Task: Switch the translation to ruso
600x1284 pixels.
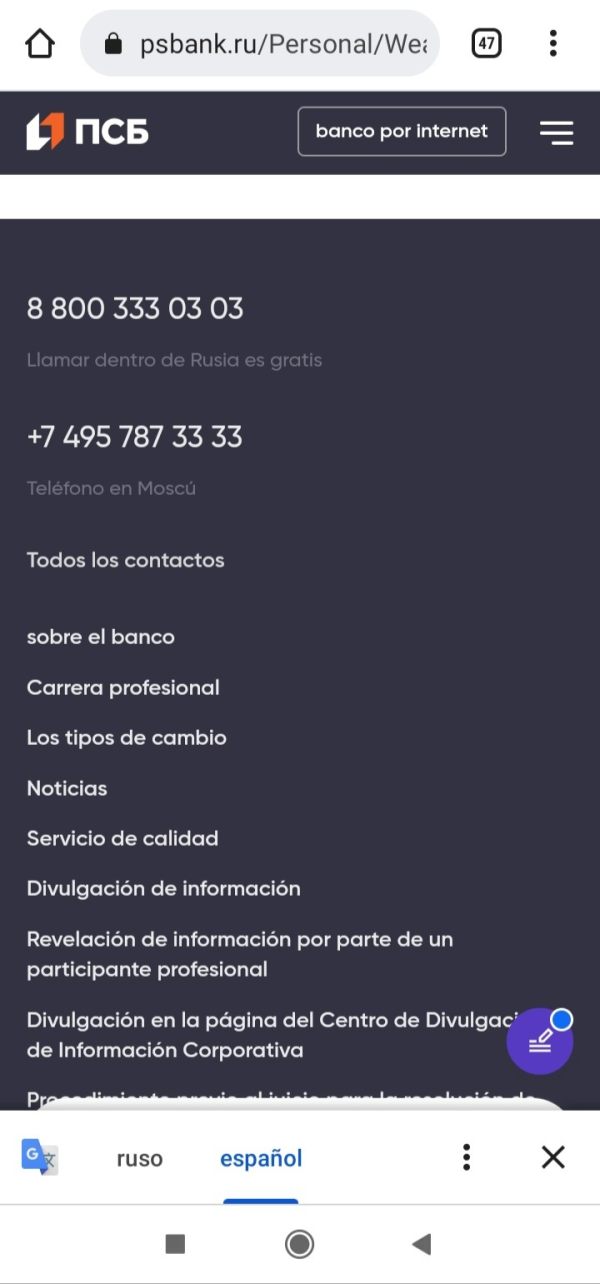Action: (x=140, y=1158)
